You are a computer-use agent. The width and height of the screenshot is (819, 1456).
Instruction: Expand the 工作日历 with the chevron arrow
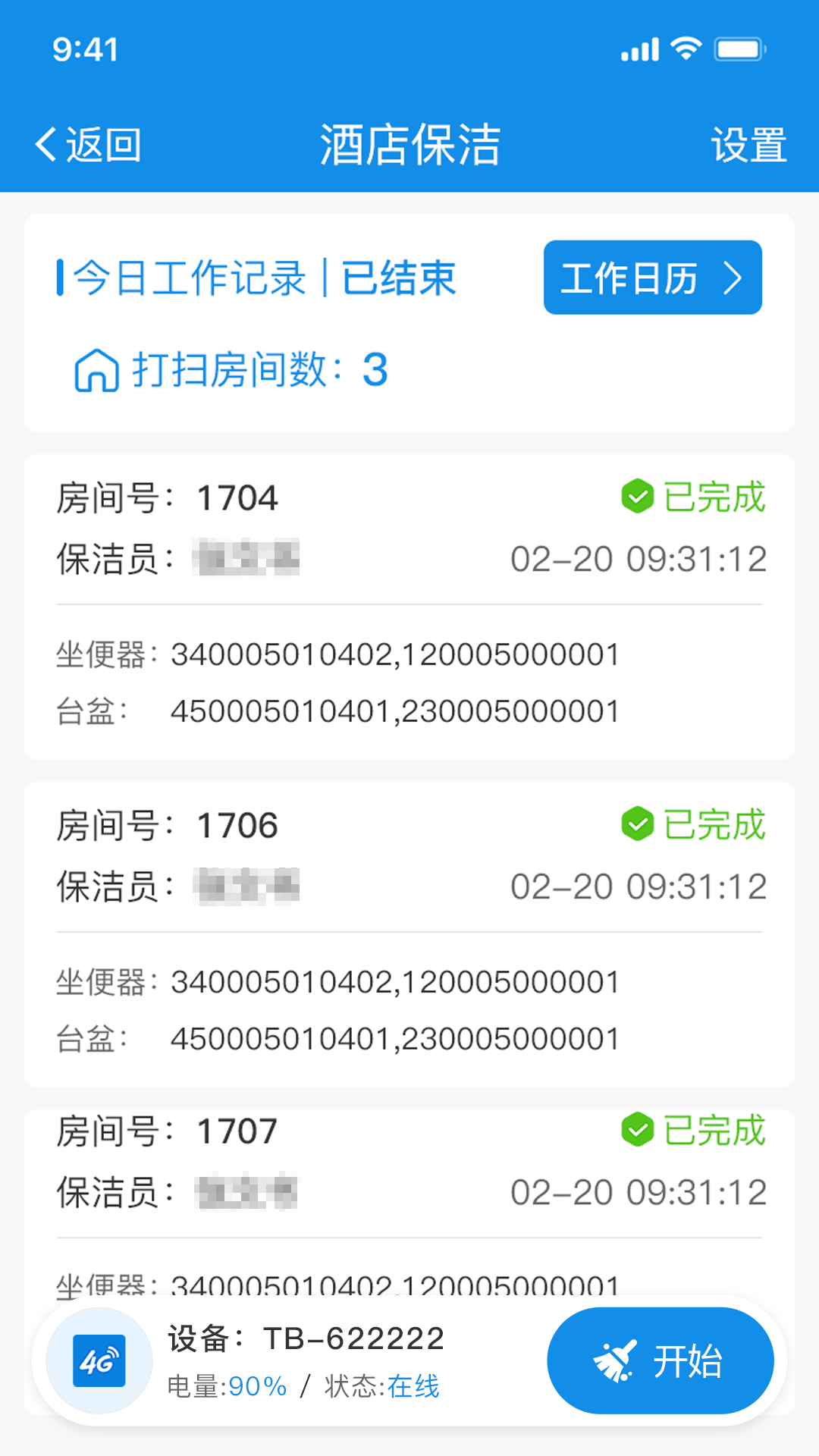coord(732,278)
